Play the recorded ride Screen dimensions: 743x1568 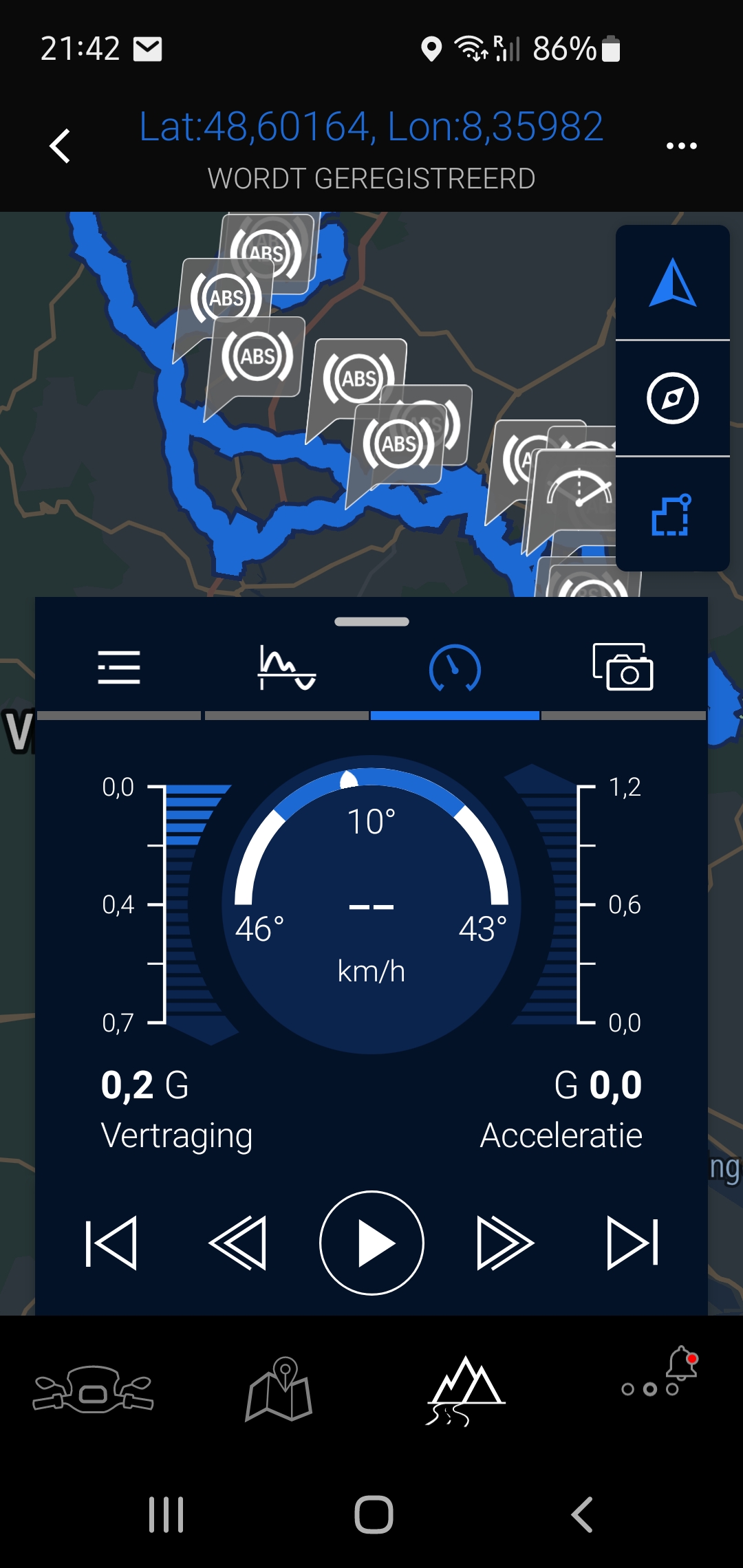[371, 1243]
